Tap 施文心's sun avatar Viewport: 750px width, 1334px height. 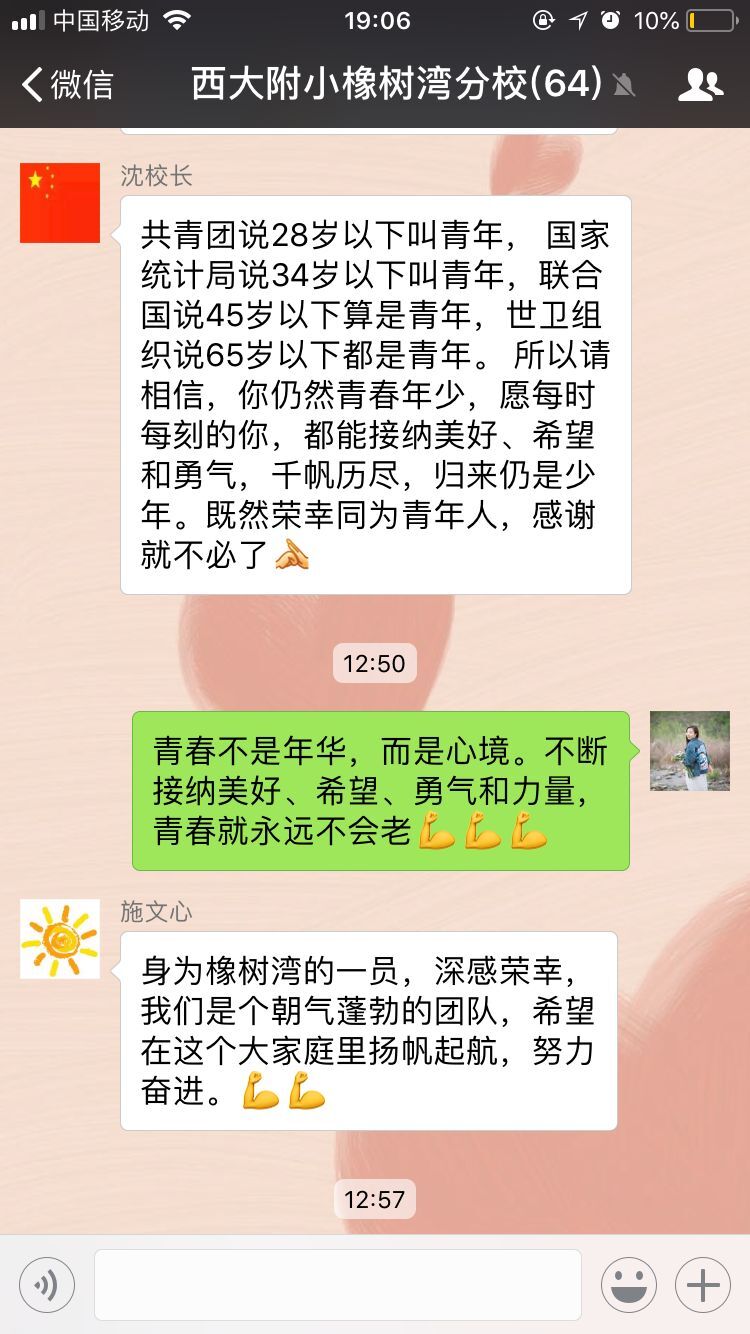coord(60,939)
